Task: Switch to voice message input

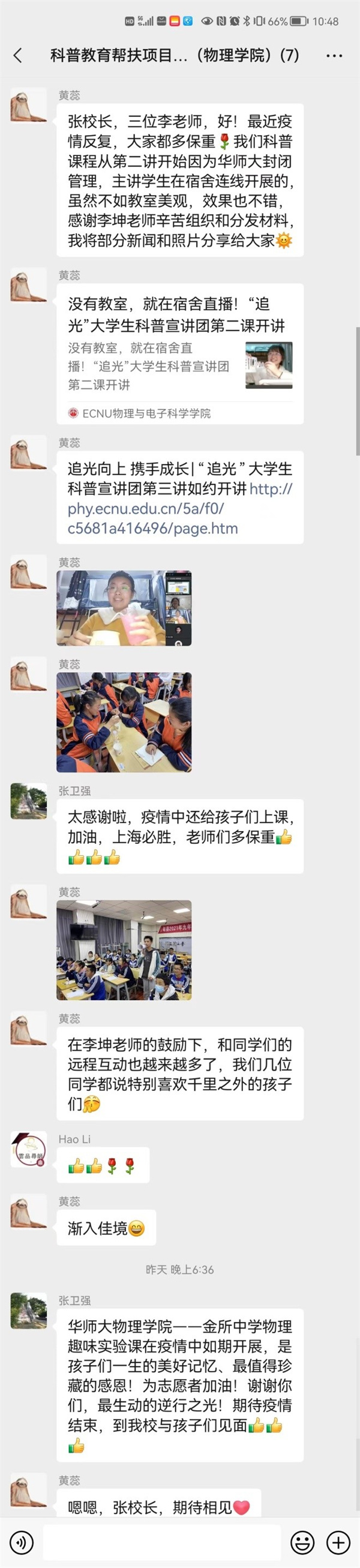Action: pos(22,1542)
